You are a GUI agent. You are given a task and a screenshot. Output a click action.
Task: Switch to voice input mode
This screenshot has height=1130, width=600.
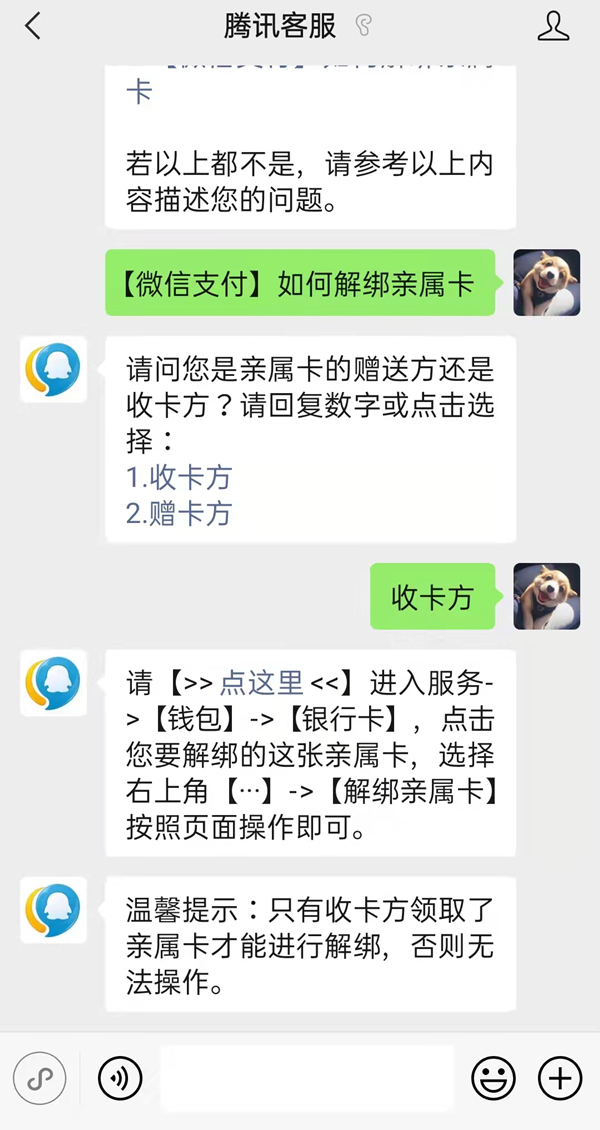(120, 1078)
